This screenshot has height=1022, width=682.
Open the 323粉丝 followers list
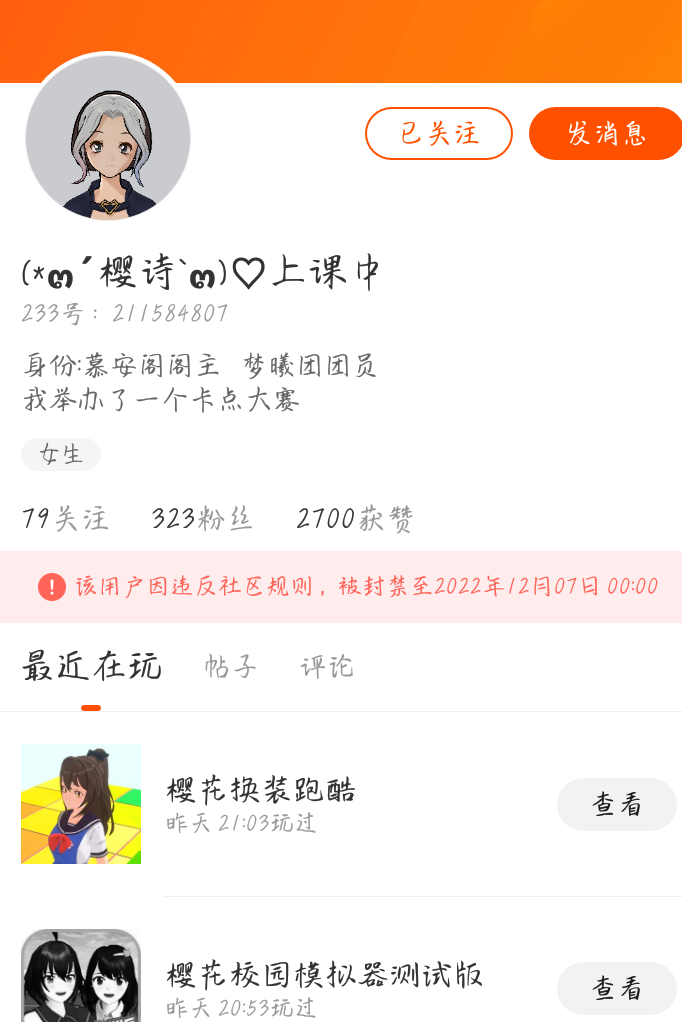(202, 519)
